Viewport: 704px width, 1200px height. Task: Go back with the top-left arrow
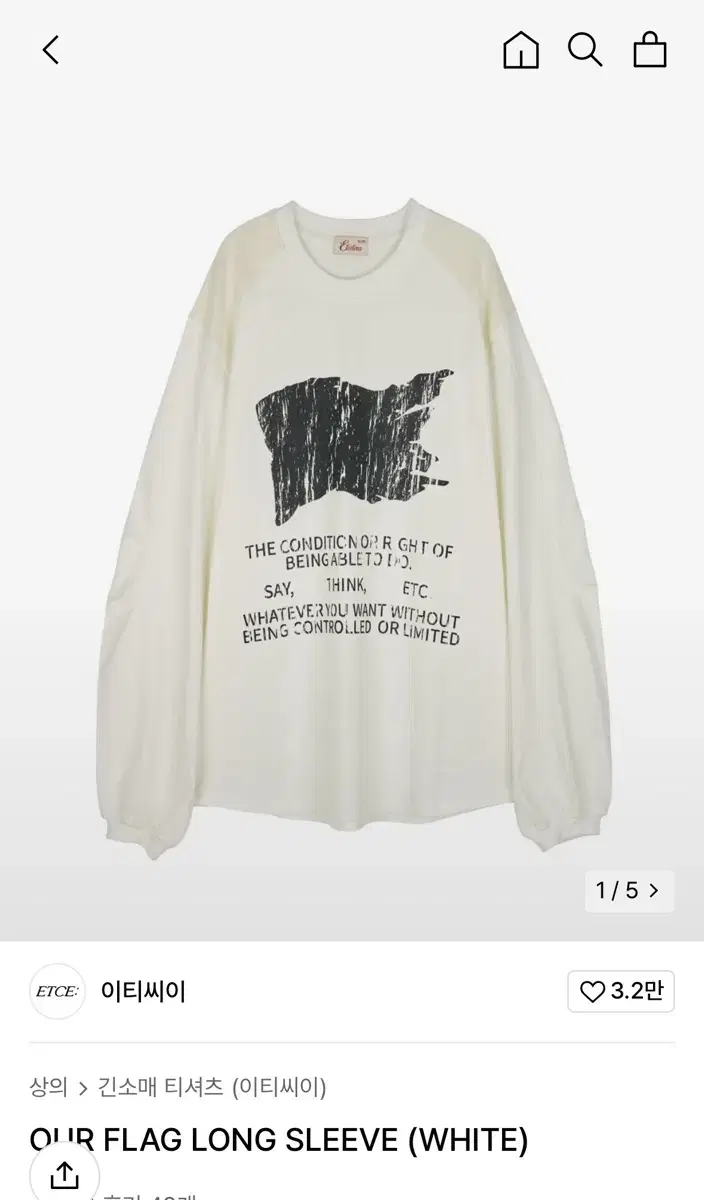tap(51, 49)
